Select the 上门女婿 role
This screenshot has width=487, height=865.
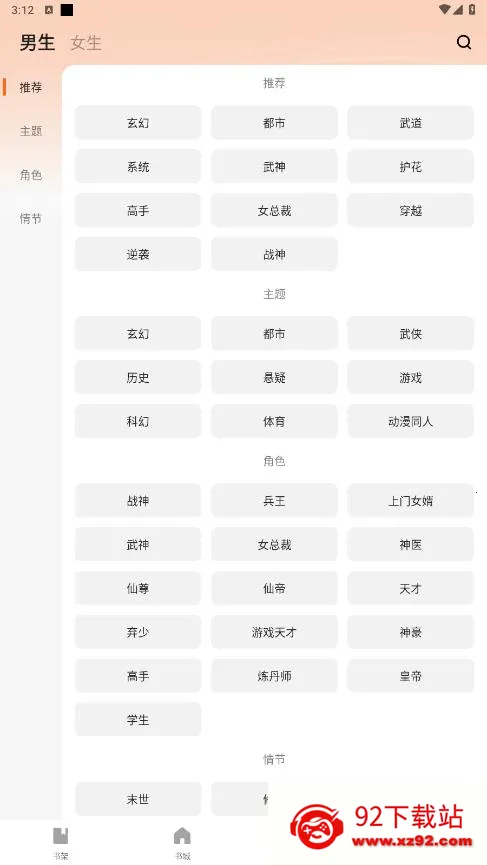(x=410, y=500)
